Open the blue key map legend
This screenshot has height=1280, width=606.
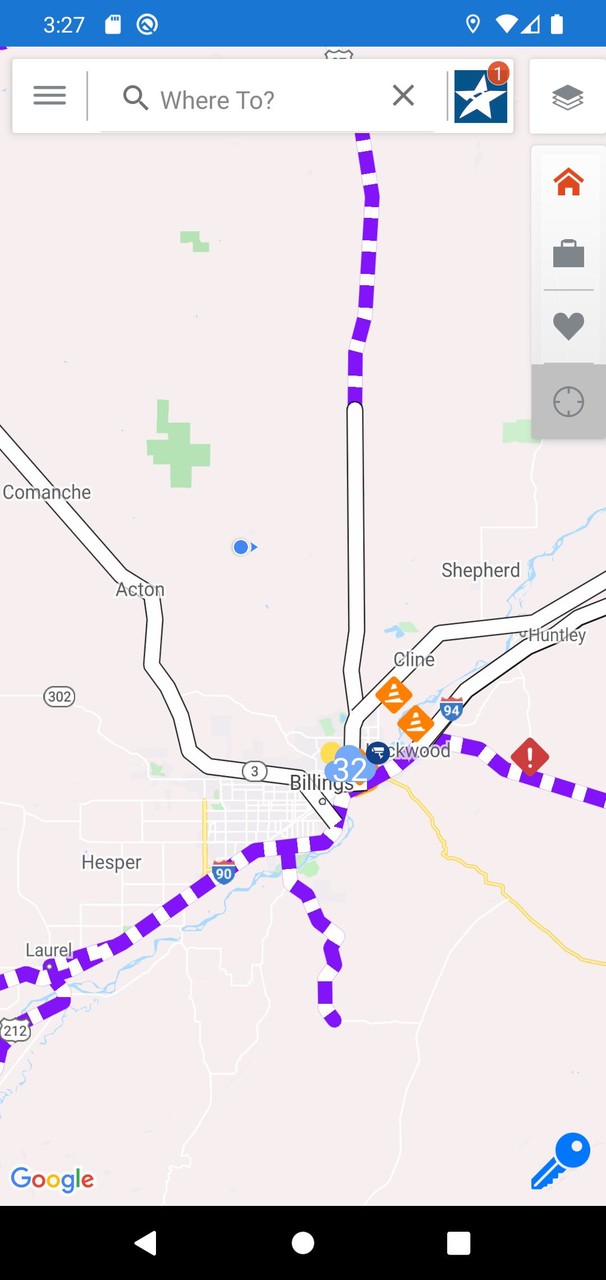pyautogui.click(x=560, y=1160)
